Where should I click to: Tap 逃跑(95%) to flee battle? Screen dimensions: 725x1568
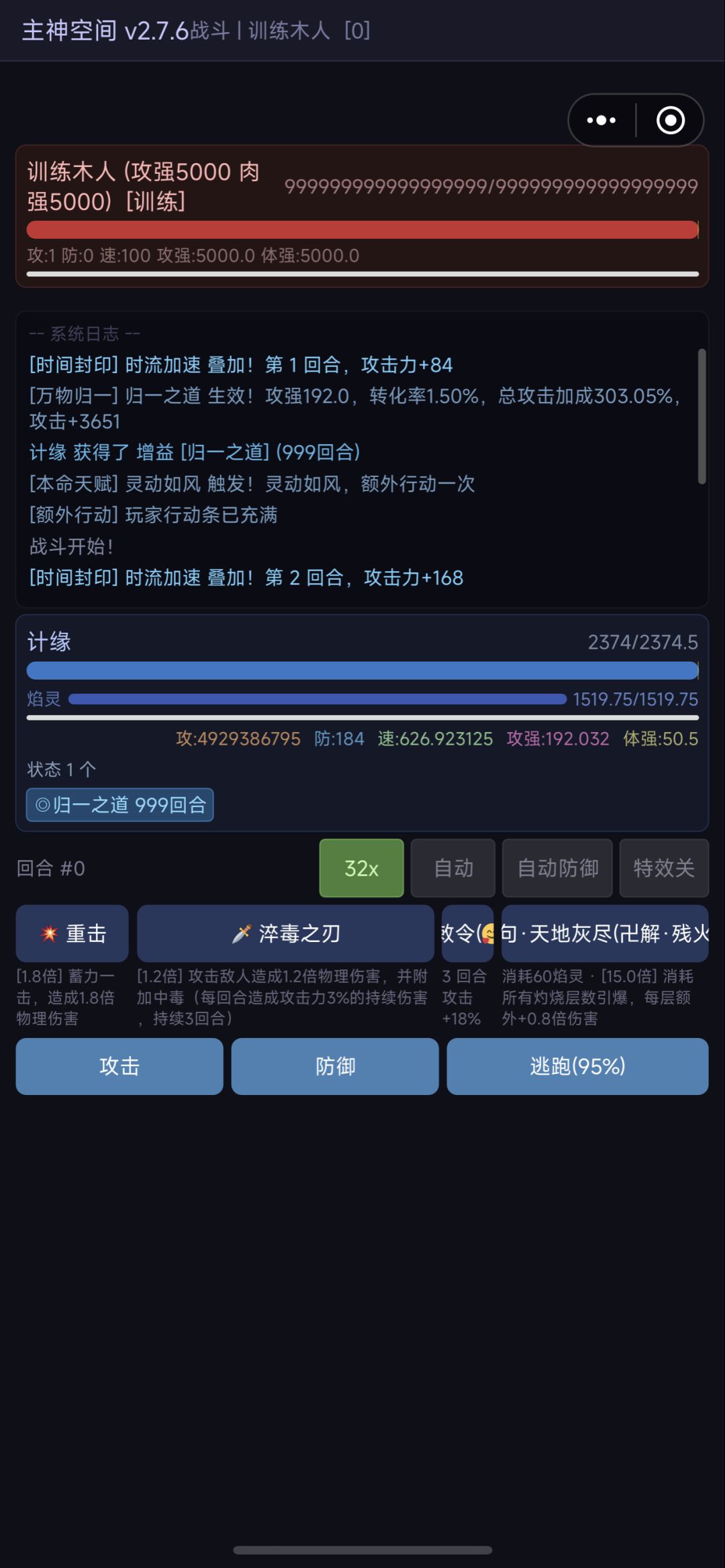pyautogui.click(x=577, y=1066)
